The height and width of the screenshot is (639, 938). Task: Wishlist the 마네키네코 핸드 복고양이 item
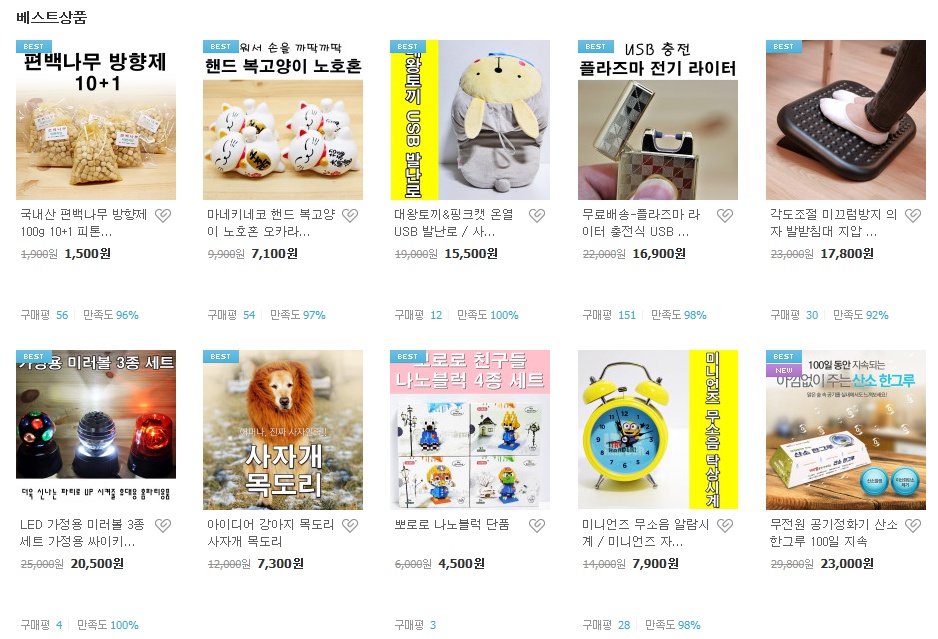(x=350, y=215)
